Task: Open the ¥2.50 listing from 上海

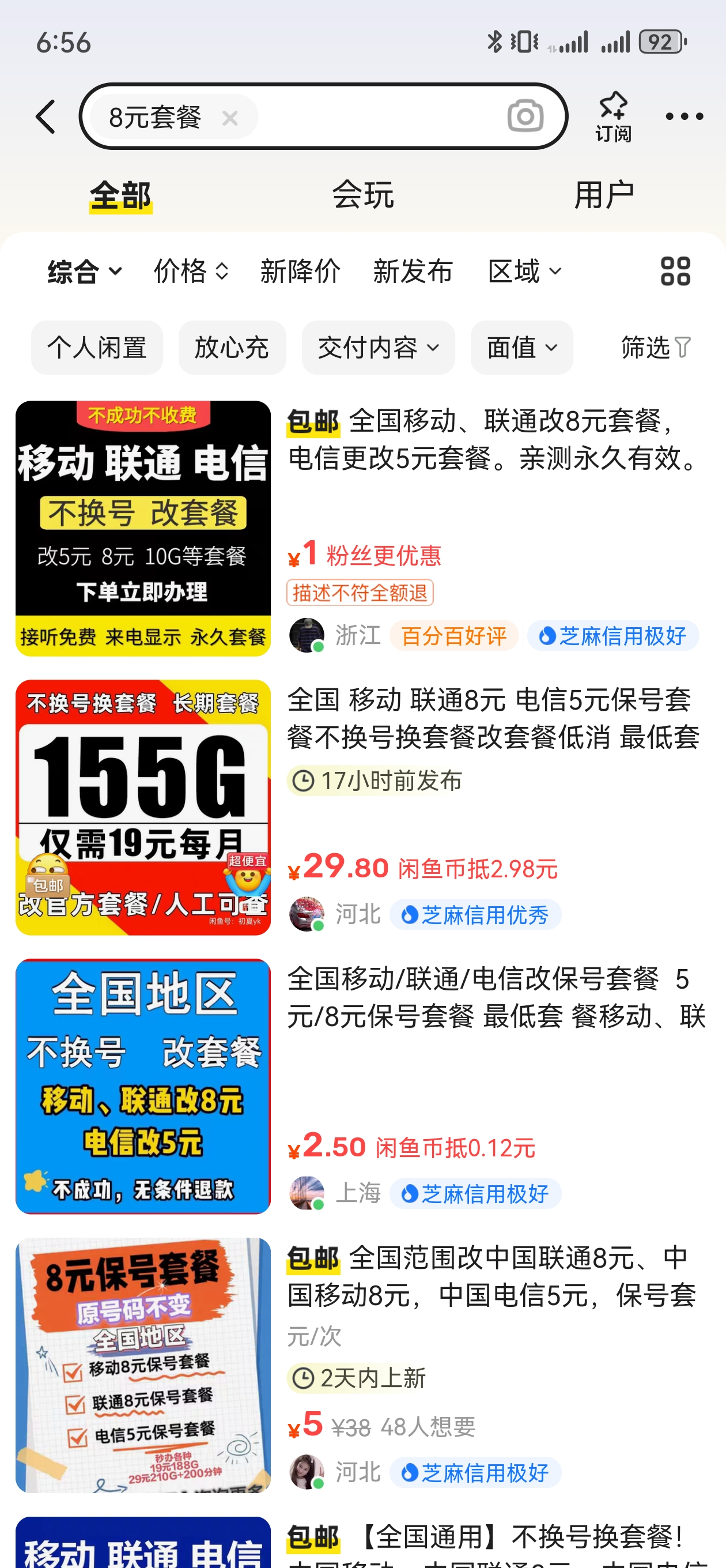Action: 496,998
